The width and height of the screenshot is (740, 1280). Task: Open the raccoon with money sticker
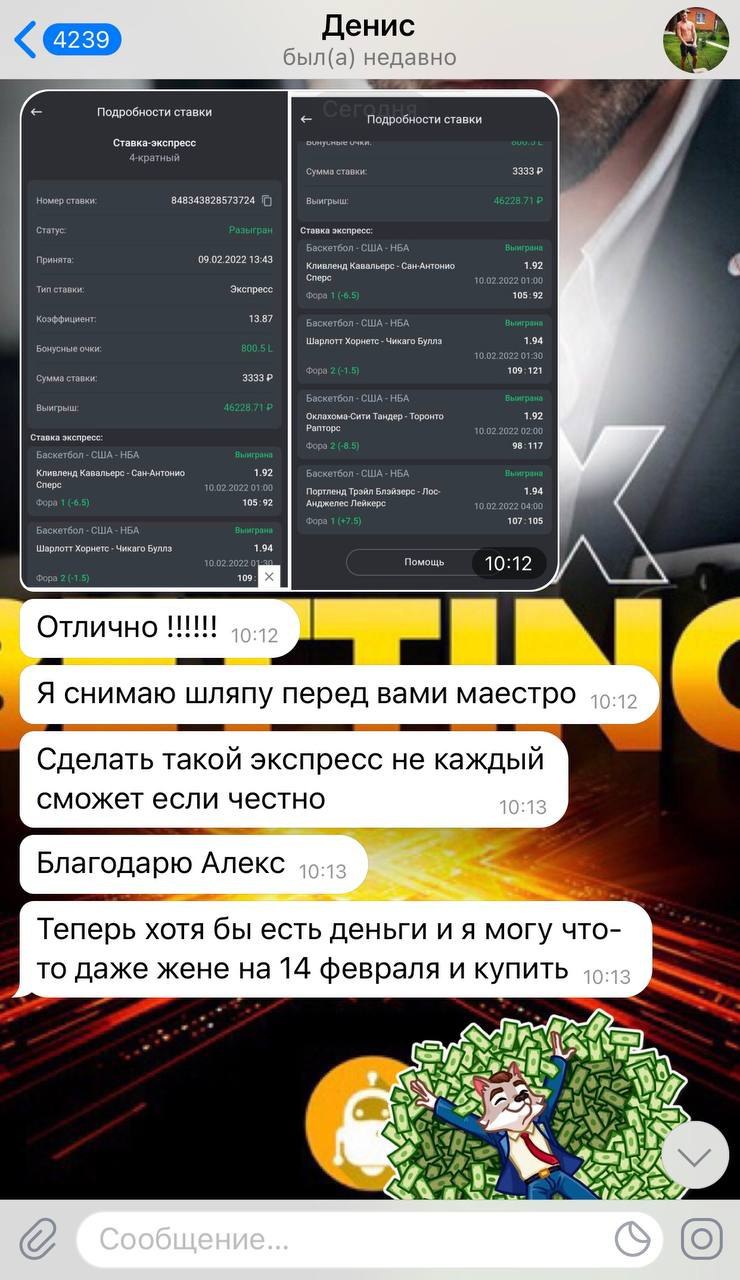tap(535, 1100)
